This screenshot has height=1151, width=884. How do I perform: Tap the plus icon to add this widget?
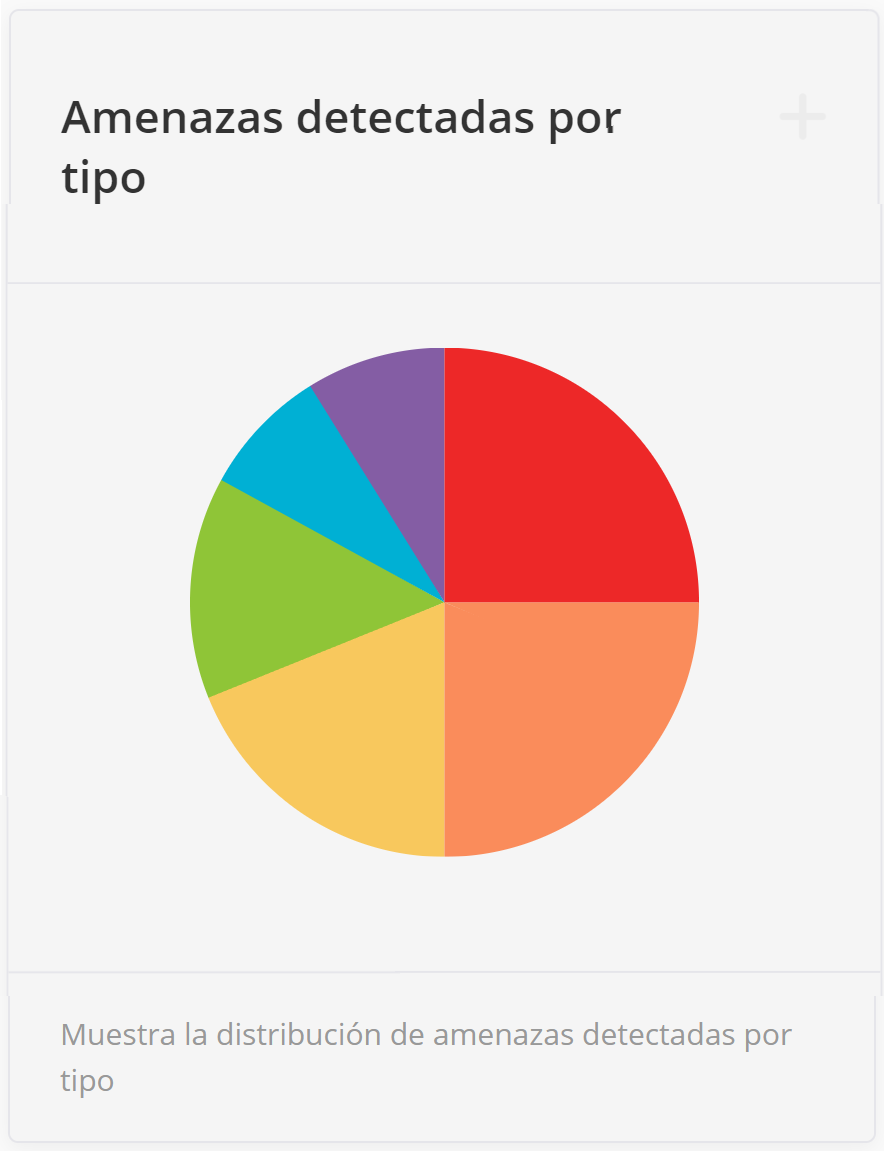(x=802, y=118)
